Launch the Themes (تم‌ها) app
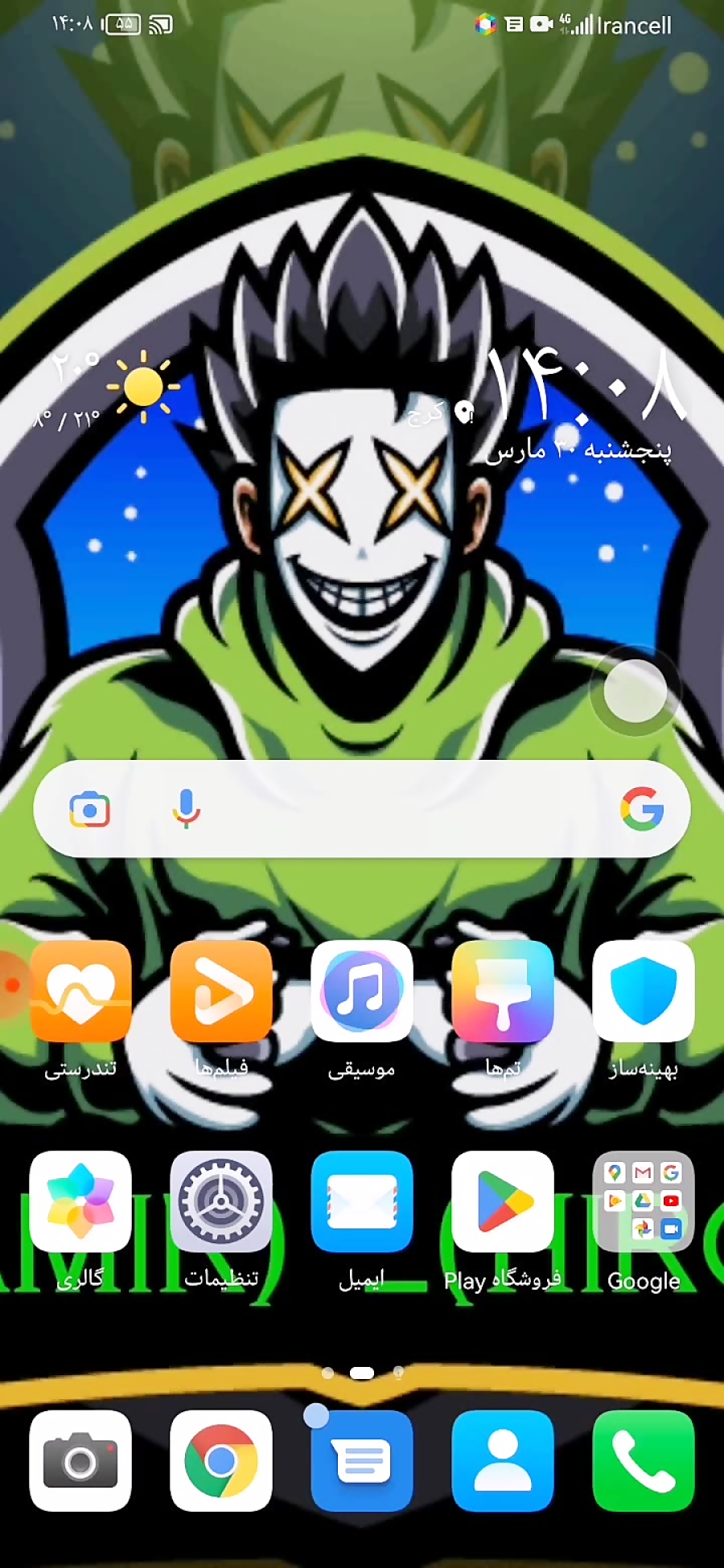 click(x=503, y=991)
